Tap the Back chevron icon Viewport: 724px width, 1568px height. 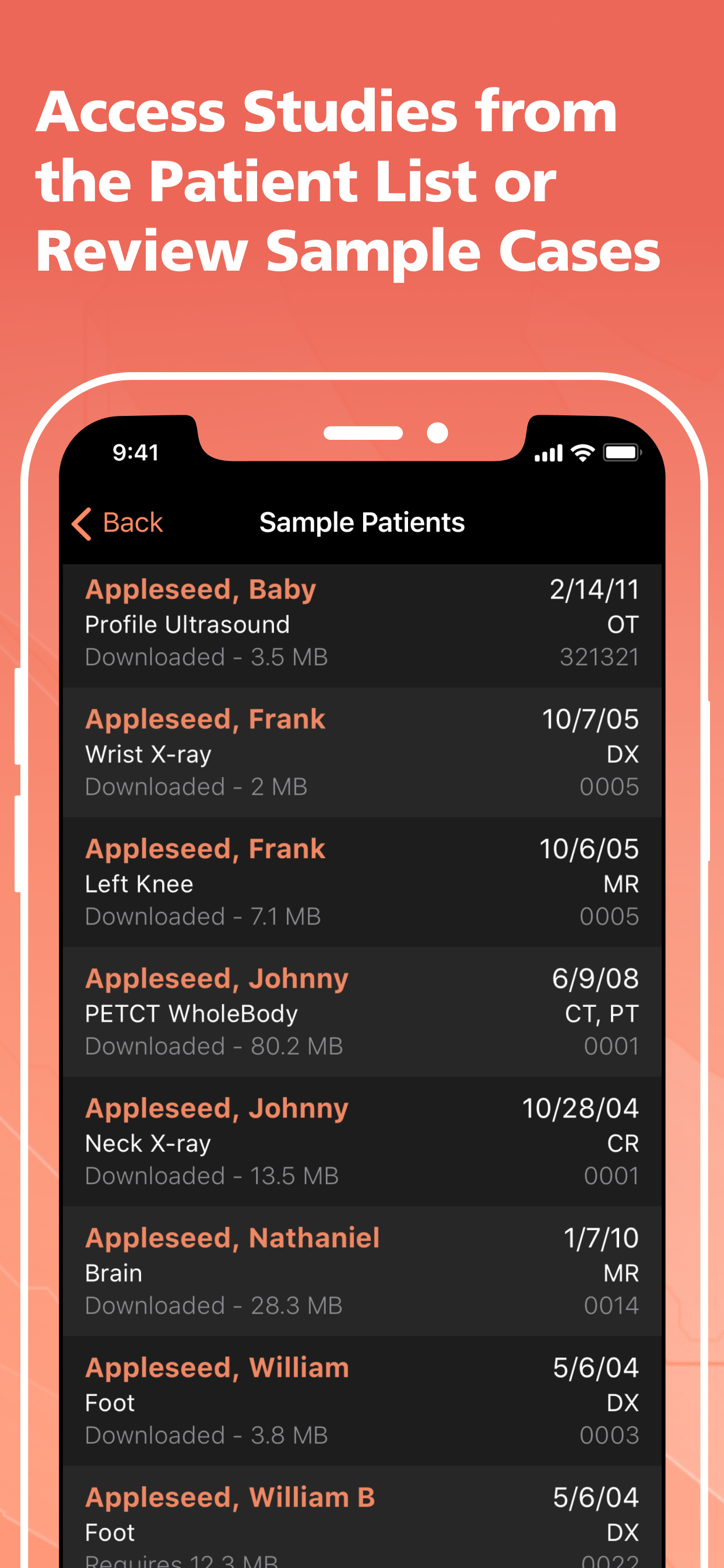pyautogui.click(x=81, y=523)
